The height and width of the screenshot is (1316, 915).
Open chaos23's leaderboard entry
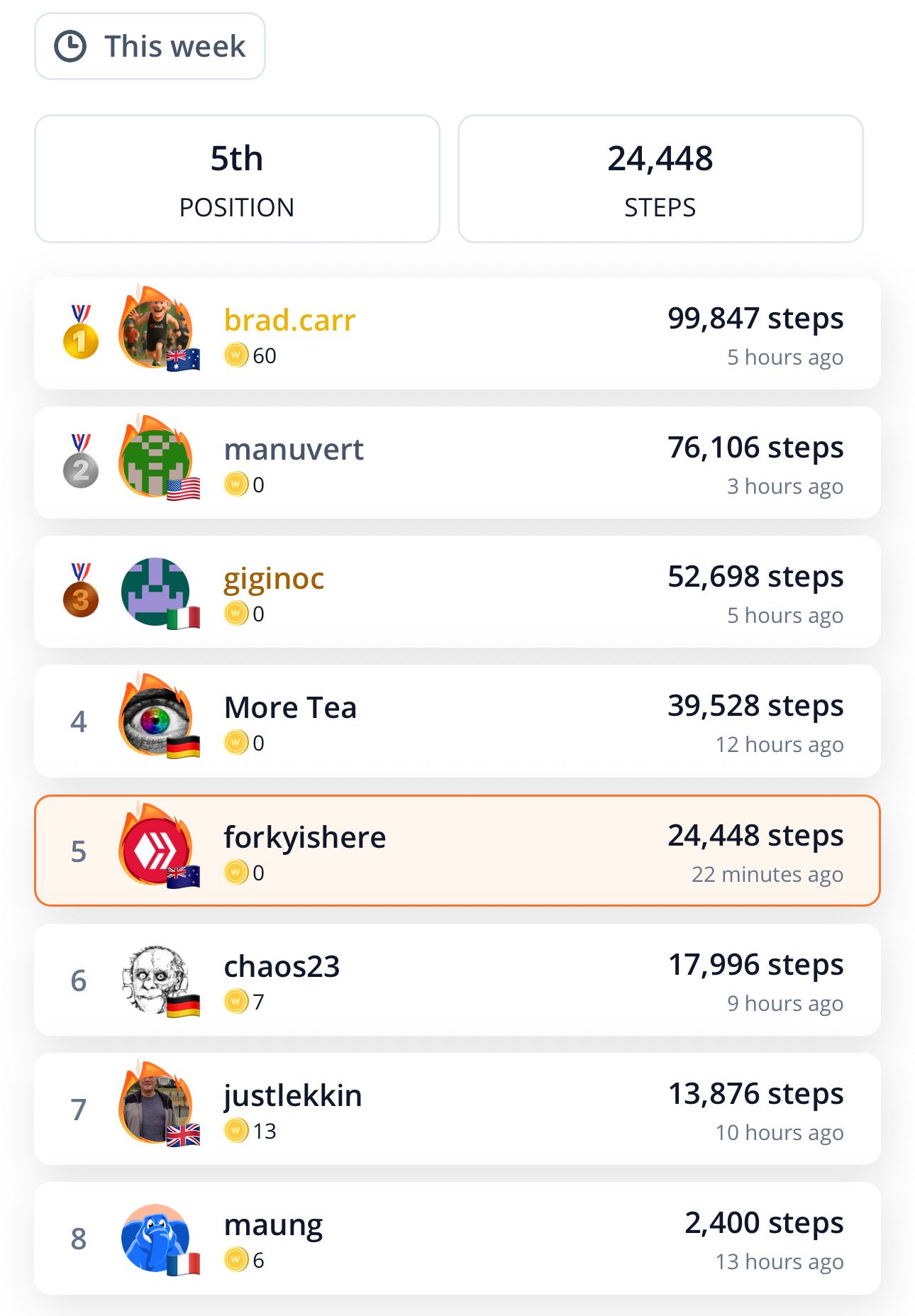[x=457, y=980]
